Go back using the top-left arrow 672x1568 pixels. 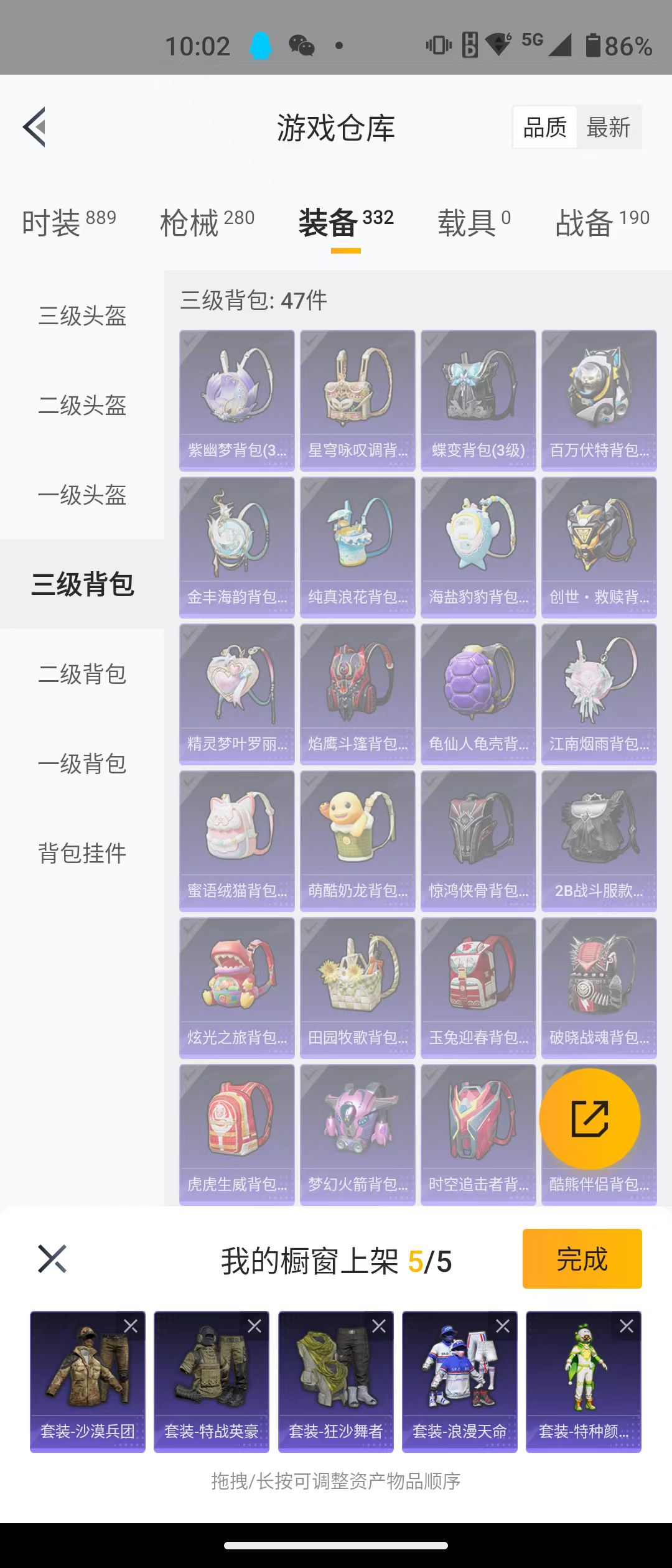(x=35, y=127)
